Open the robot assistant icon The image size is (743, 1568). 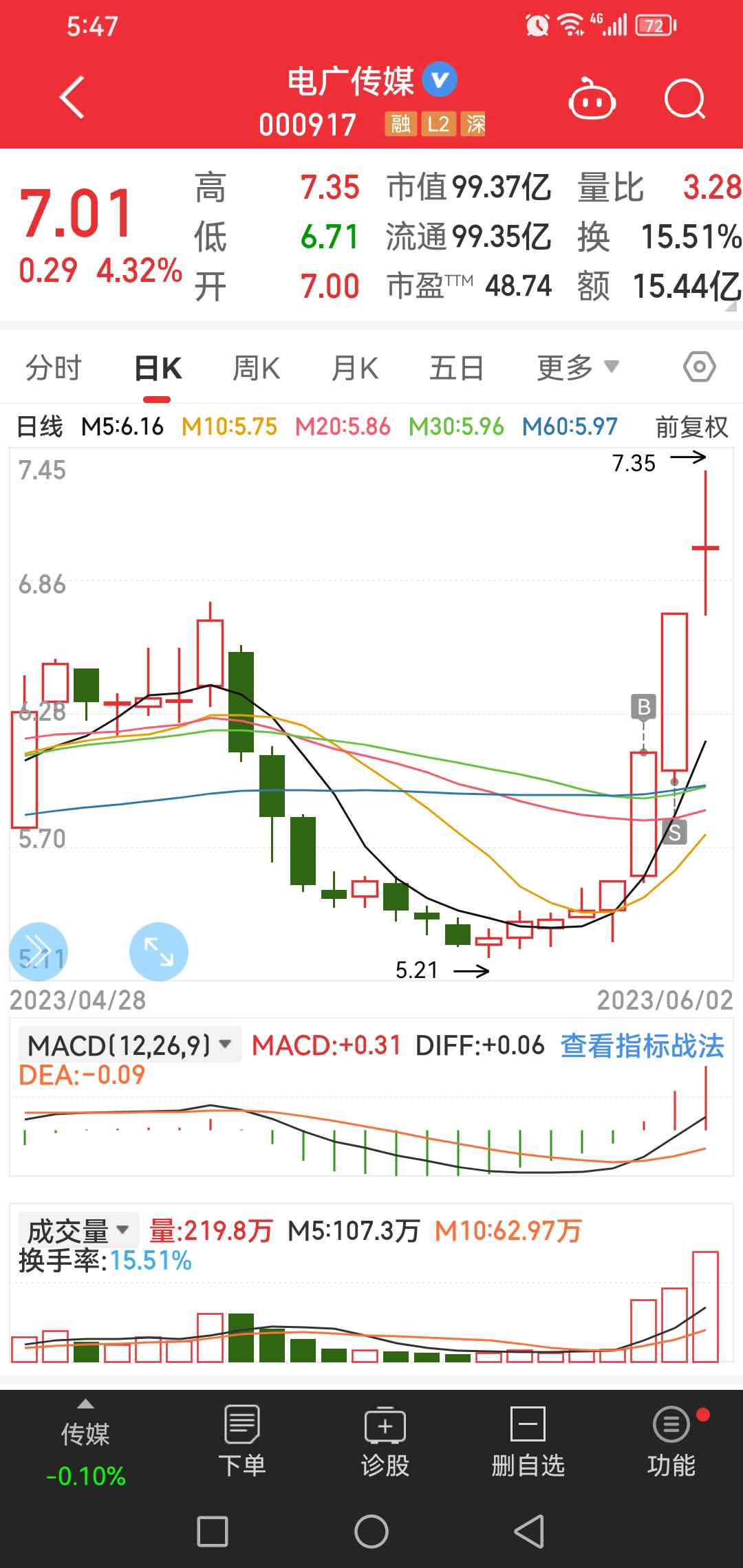pyautogui.click(x=592, y=100)
